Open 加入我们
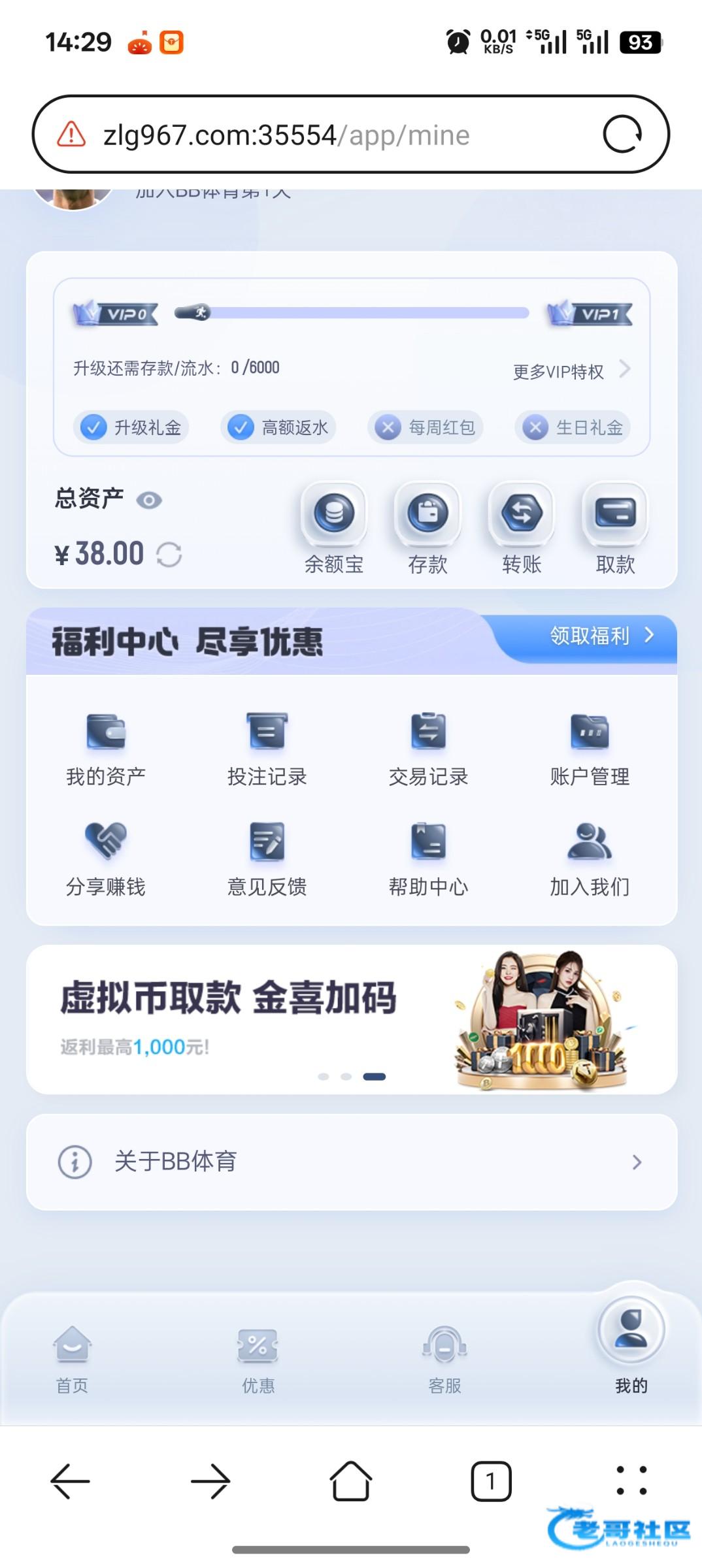702x1568 pixels. click(x=590, y=858)
